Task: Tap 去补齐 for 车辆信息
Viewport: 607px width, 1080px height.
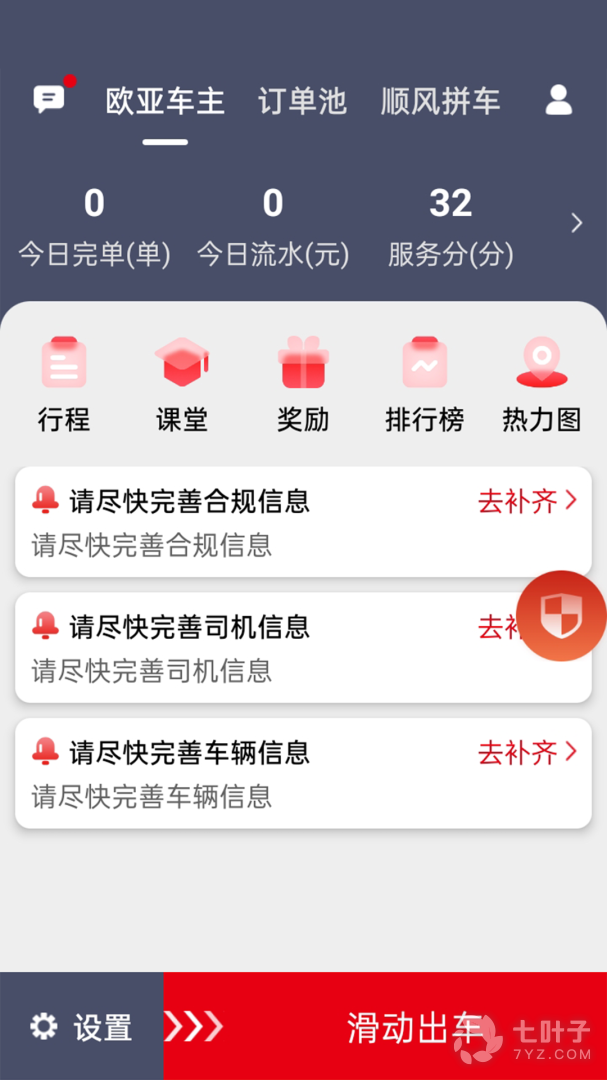Action: (x=527, y=752)
